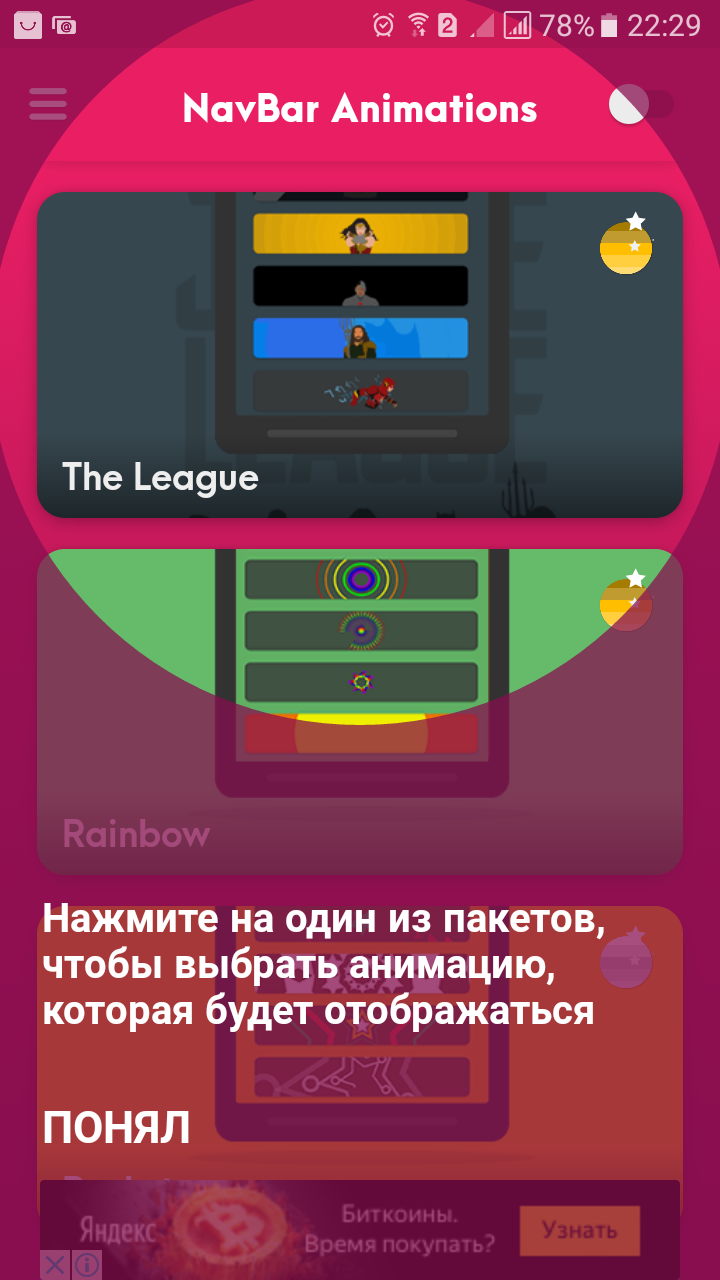Toggle the switch in the app bar

641,104
